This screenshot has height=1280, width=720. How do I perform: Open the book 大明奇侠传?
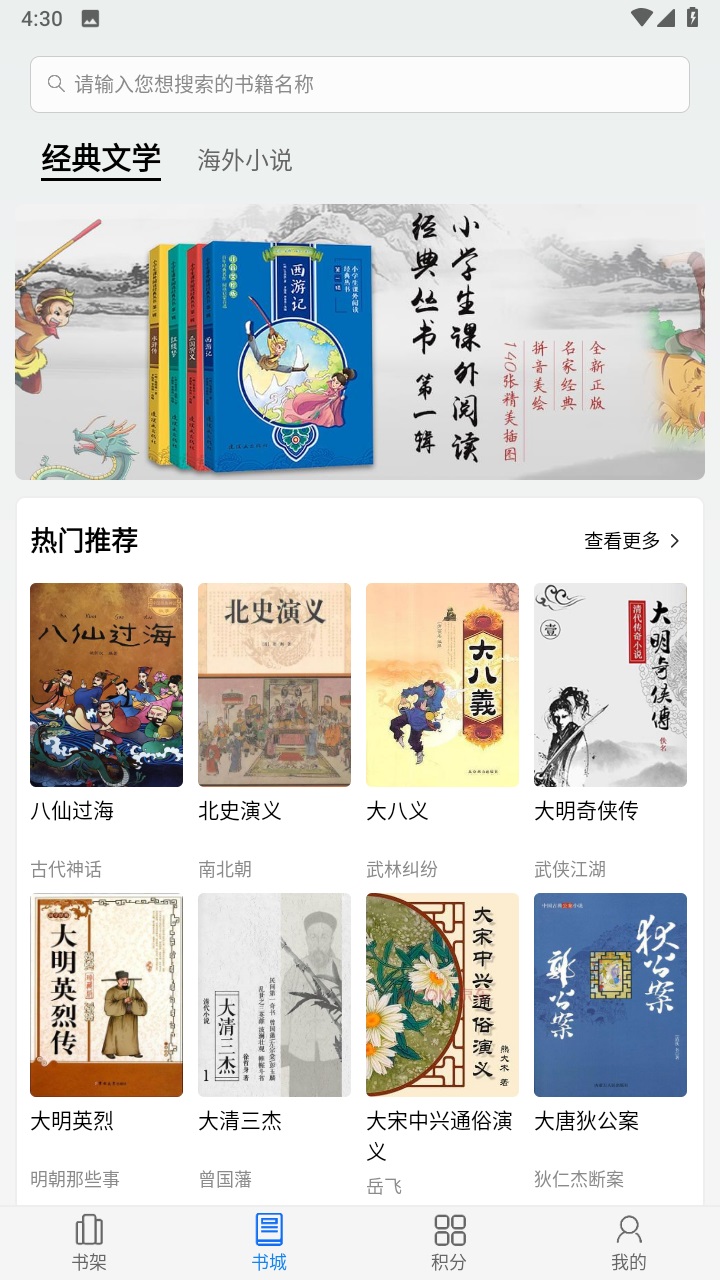pyautogui.click(x=611, y=685)
